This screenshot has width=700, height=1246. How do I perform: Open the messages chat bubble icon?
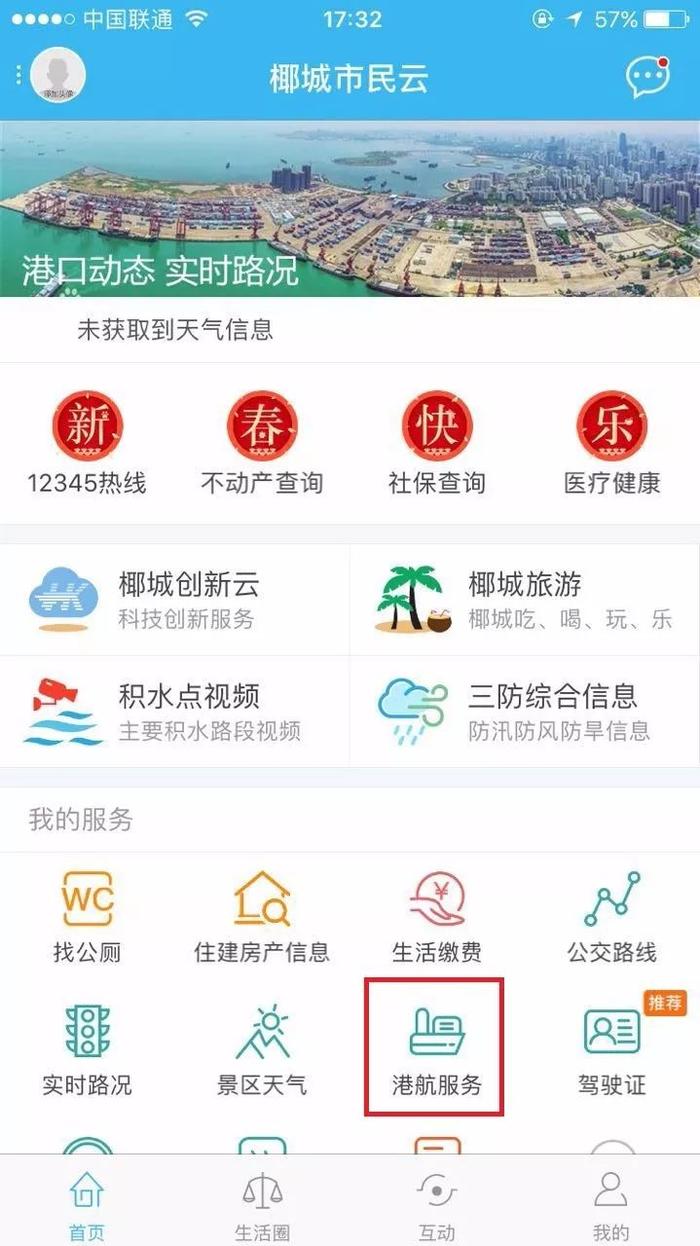click(647, 76)
